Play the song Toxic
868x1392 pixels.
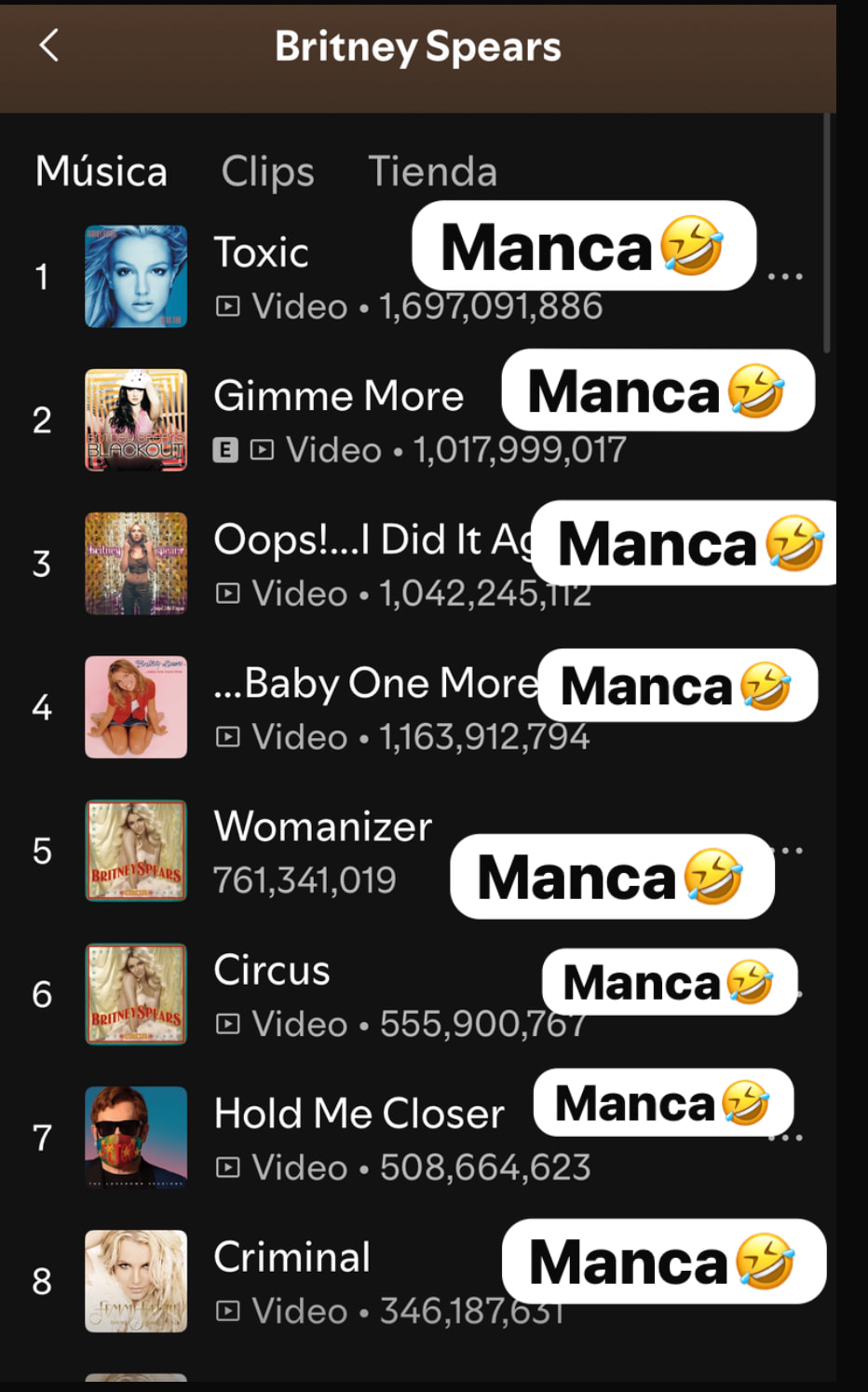(x=261, y=253)
